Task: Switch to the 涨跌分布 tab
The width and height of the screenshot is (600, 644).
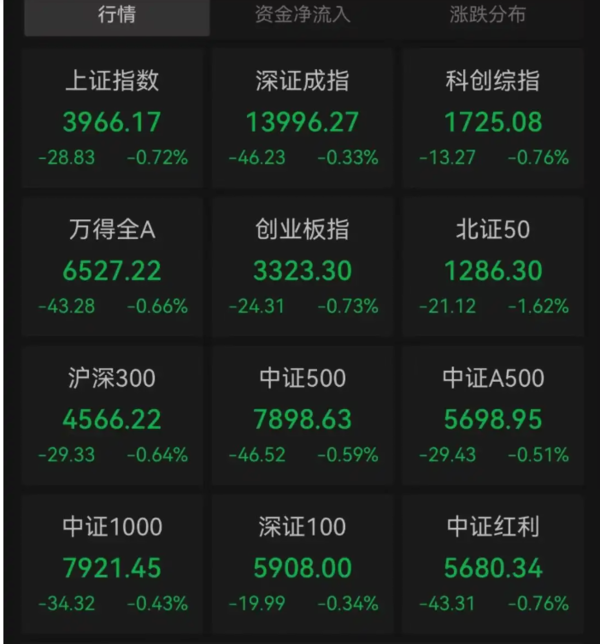Action: click(x=487, y=16)
